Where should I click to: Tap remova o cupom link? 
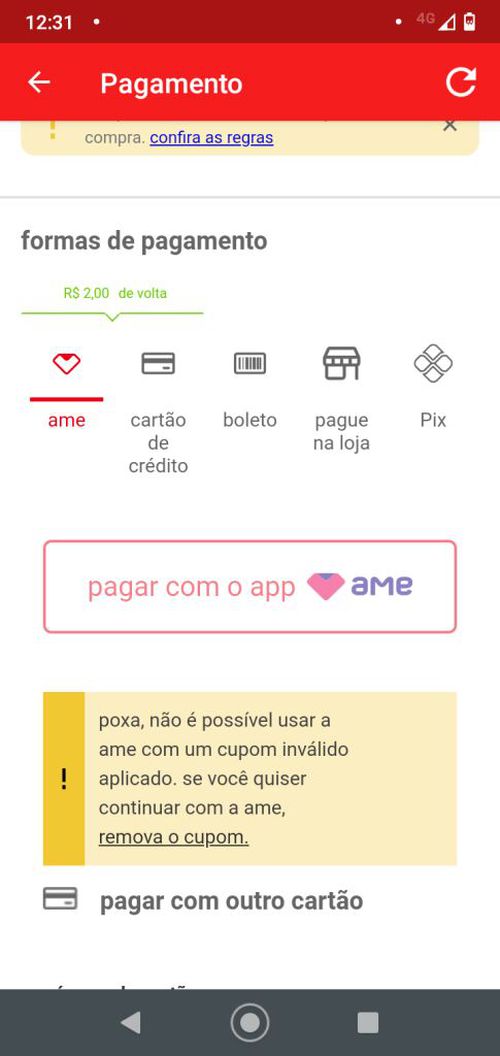pyautogui.click(x=174, y=837)
